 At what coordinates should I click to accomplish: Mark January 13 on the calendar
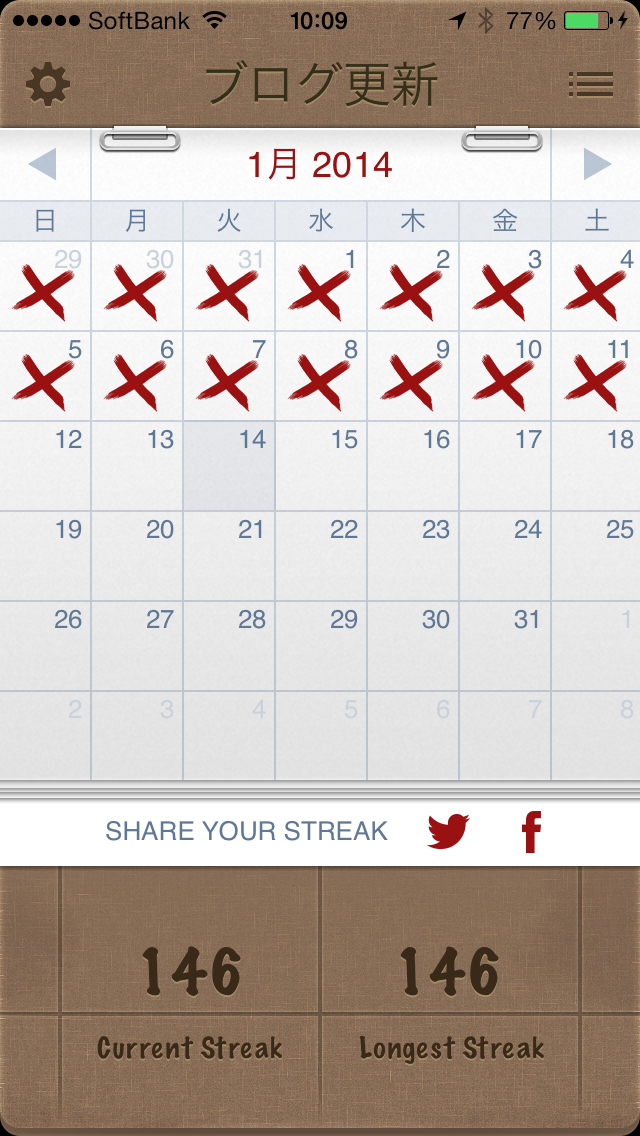[x=137, y=466]
